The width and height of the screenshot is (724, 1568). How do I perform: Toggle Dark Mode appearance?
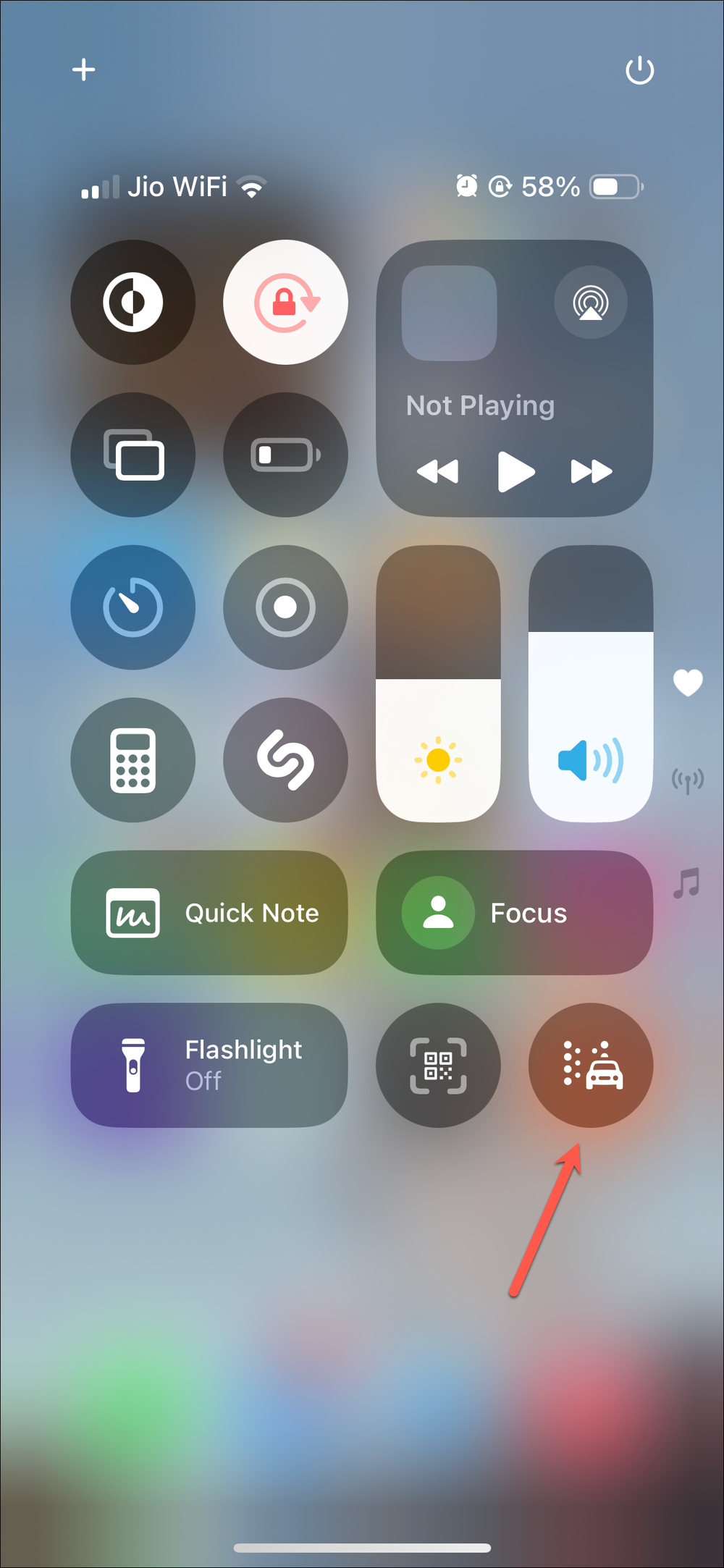coord(133,303)
